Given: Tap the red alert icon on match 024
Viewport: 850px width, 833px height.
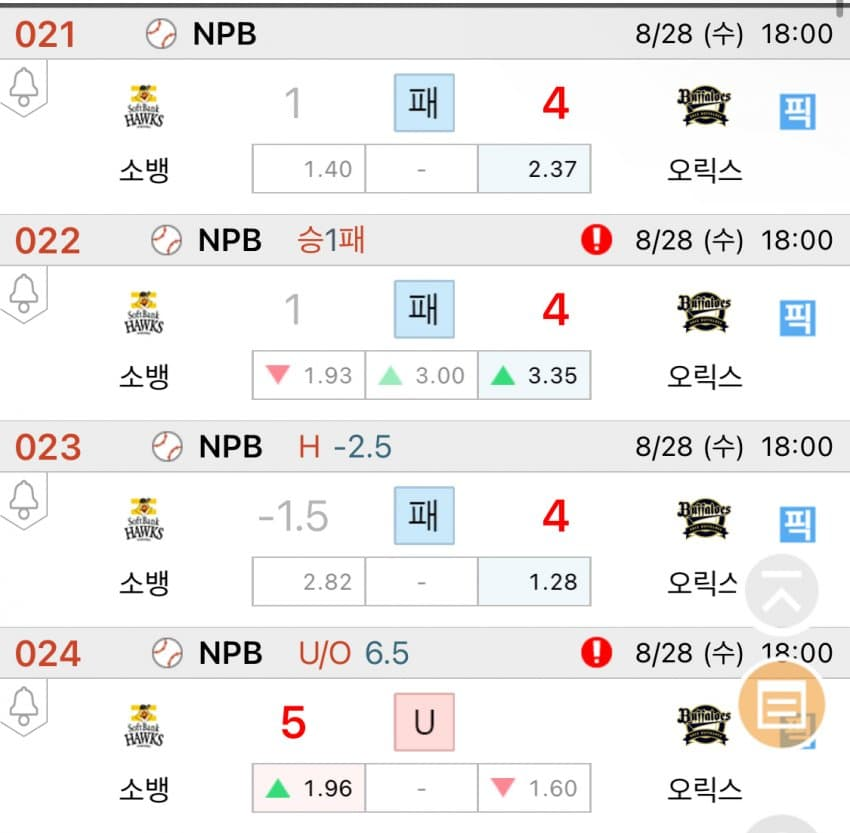Looking at the screenshot, I should (x=596, y=653).
